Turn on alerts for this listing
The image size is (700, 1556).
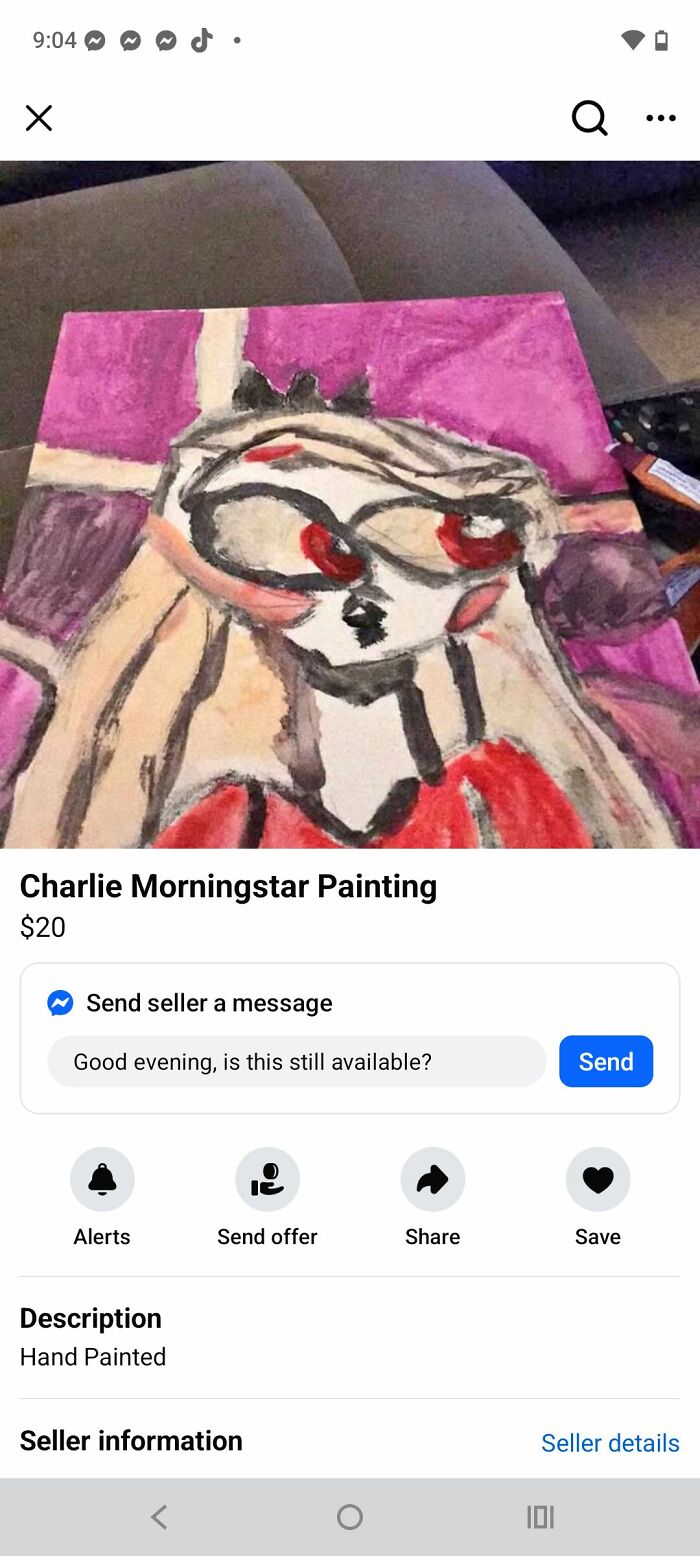pyautogui.click(x=102, y=1180)
